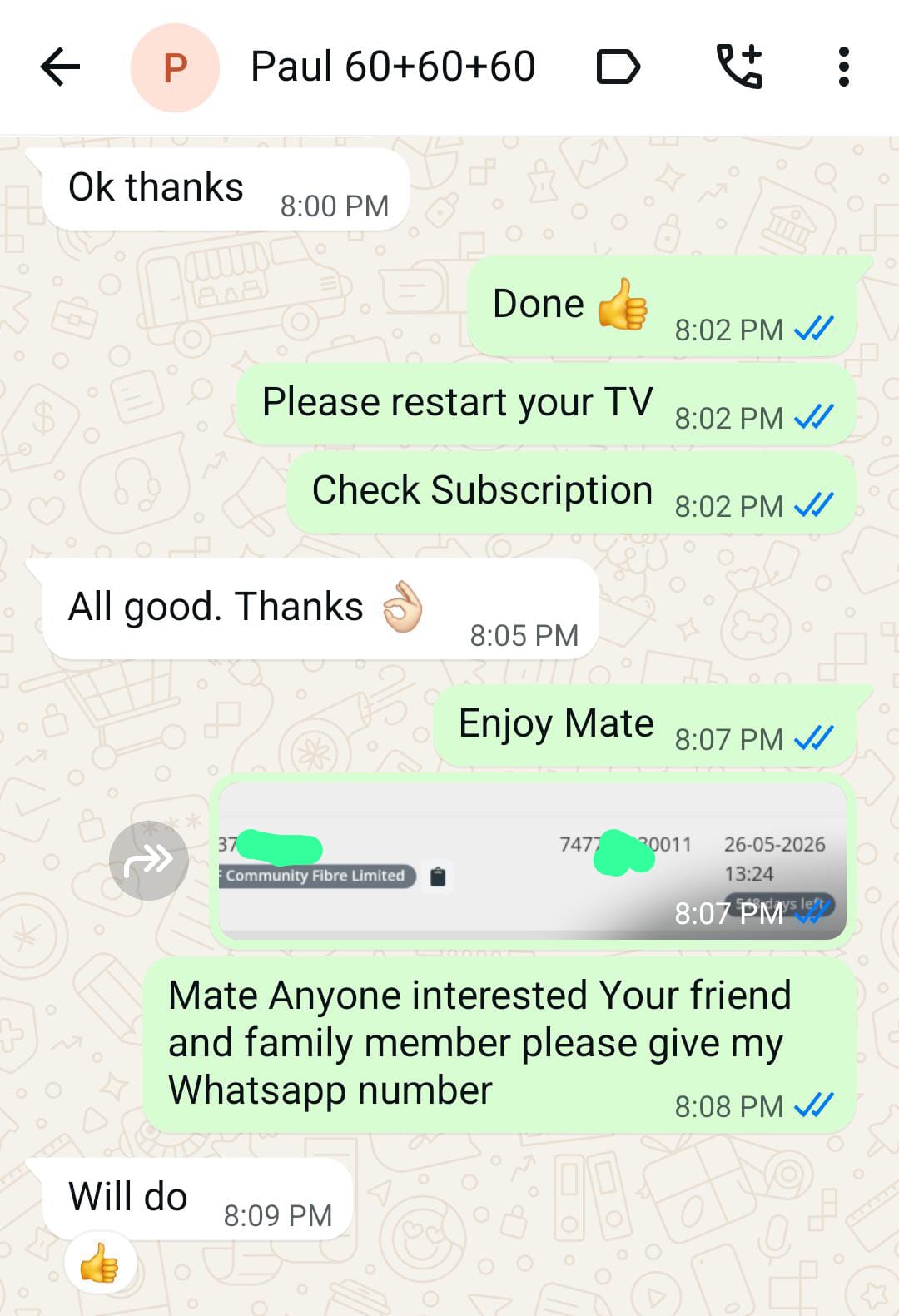Open the Community Fibre Limited image
This screenshot has width=899, height=1316.
[x=533, y=860]
